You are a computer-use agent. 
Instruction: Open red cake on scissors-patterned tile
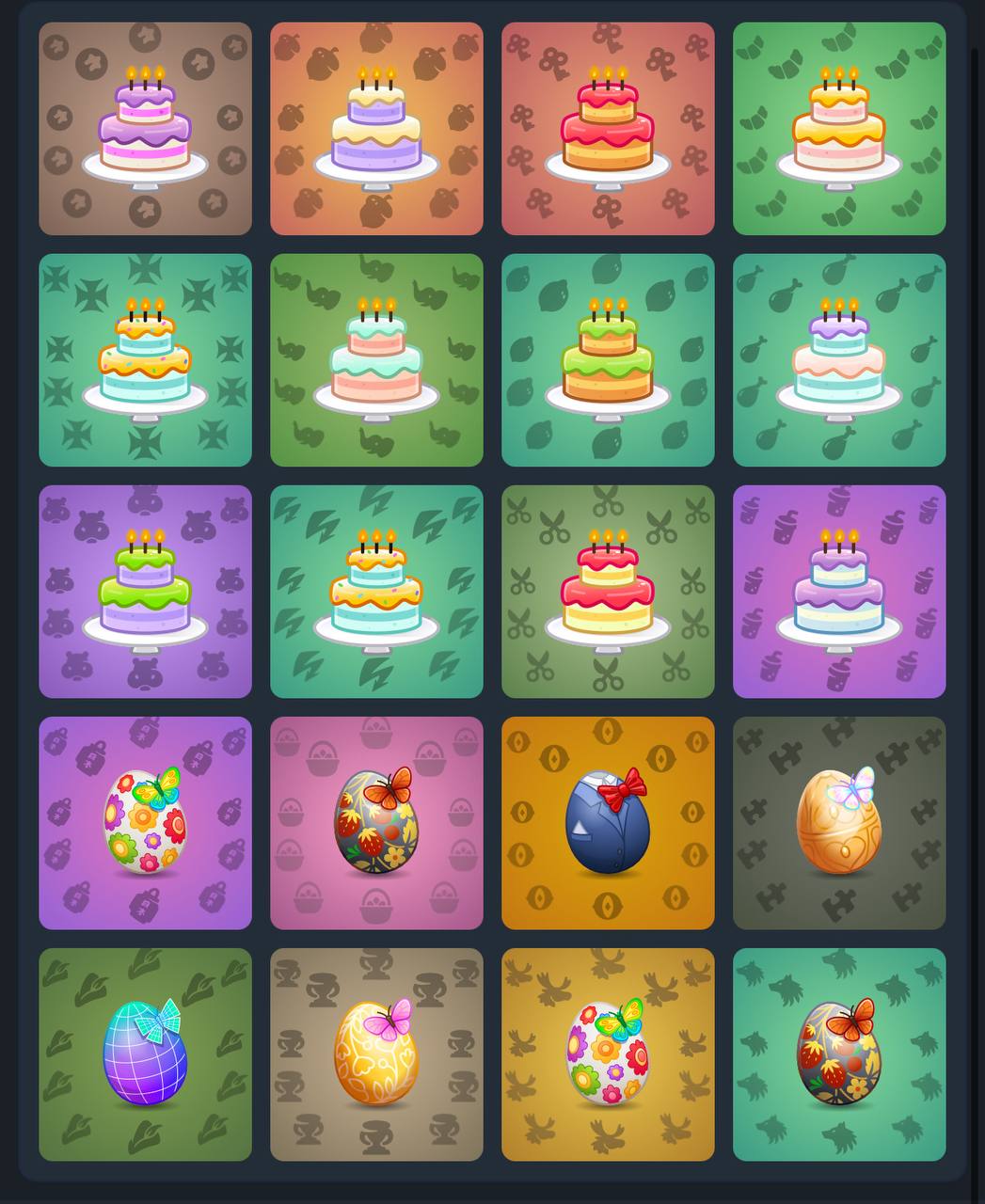click(x=608, y=592)
